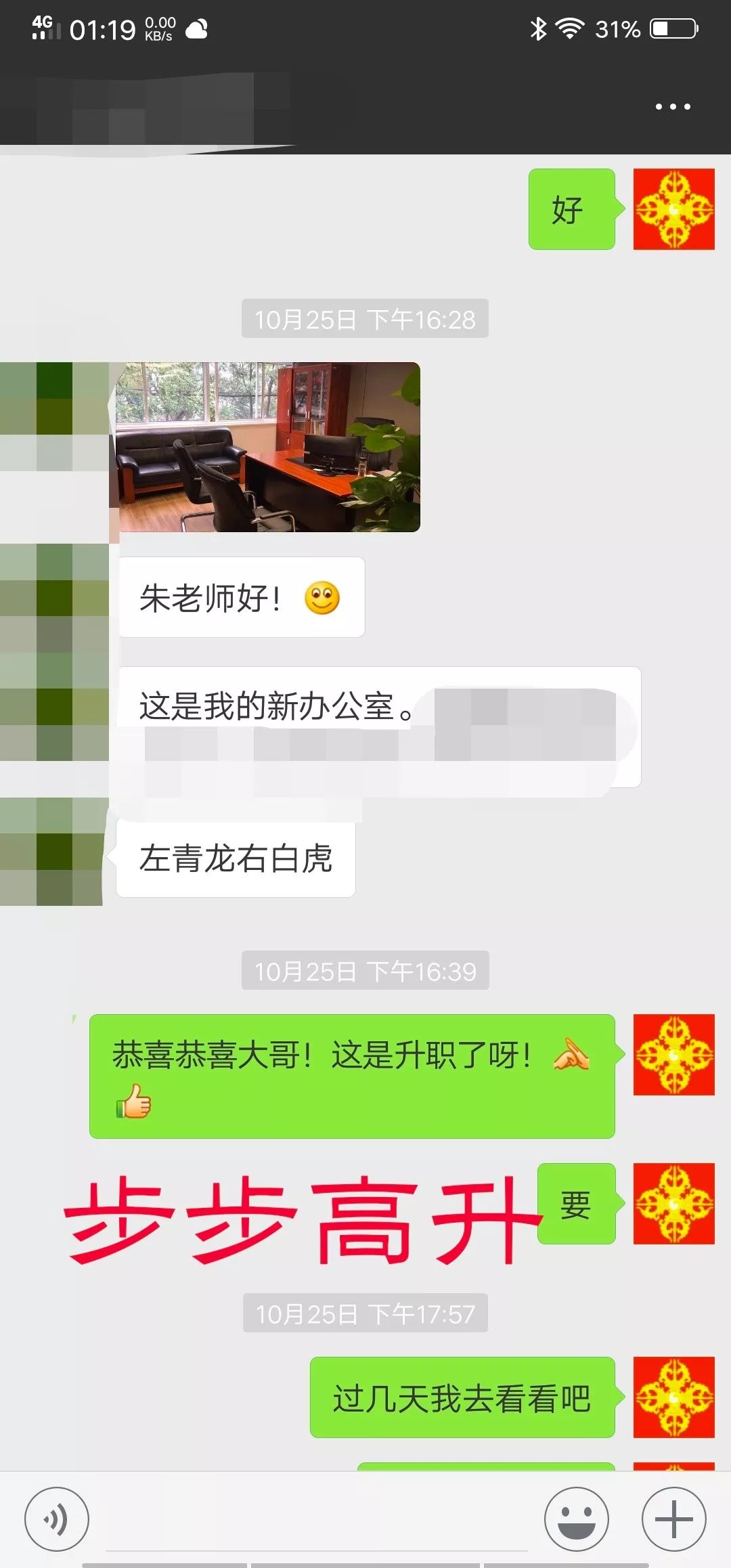This screenshot has width=731, height=1568.
Task: Tap the red avatar beside the 好 message
Action: (673, 209)
